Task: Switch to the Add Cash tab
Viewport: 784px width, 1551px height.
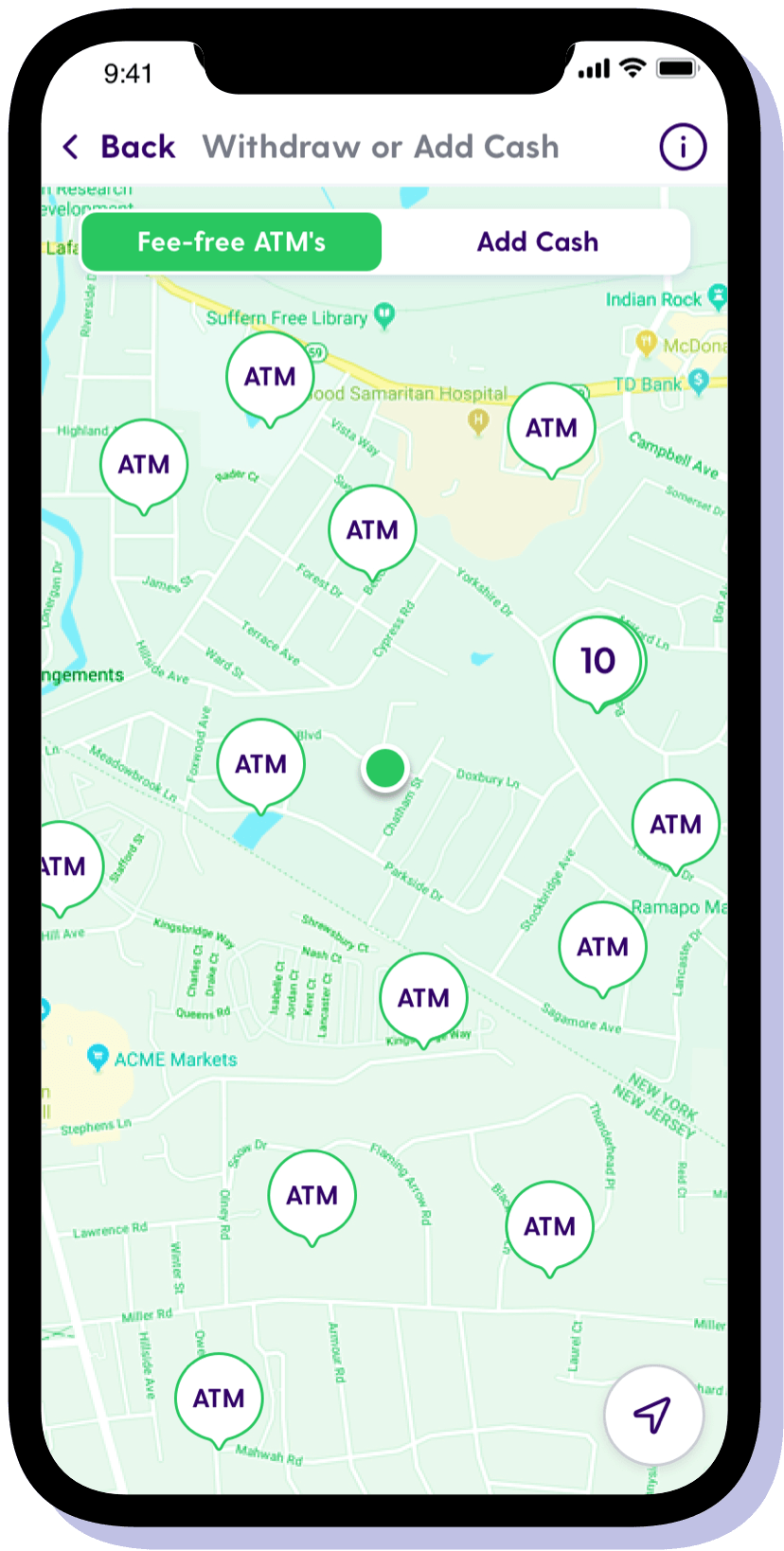Action: (537, 242)
